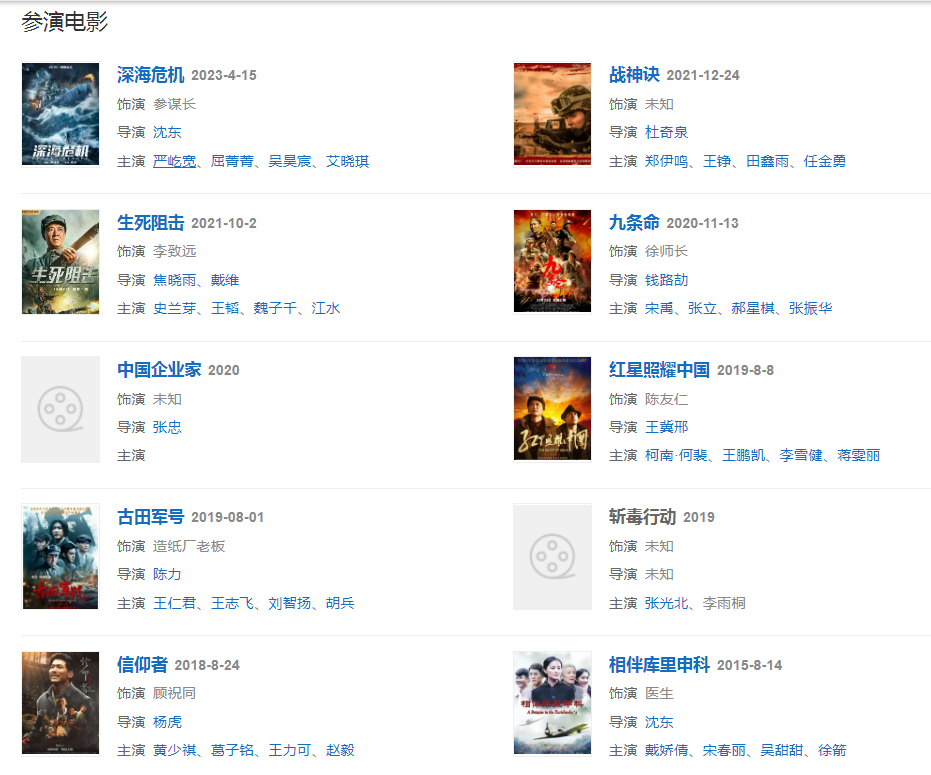Open the 深海危机 movie title link
931x775 pixels.
pos(150,75)
